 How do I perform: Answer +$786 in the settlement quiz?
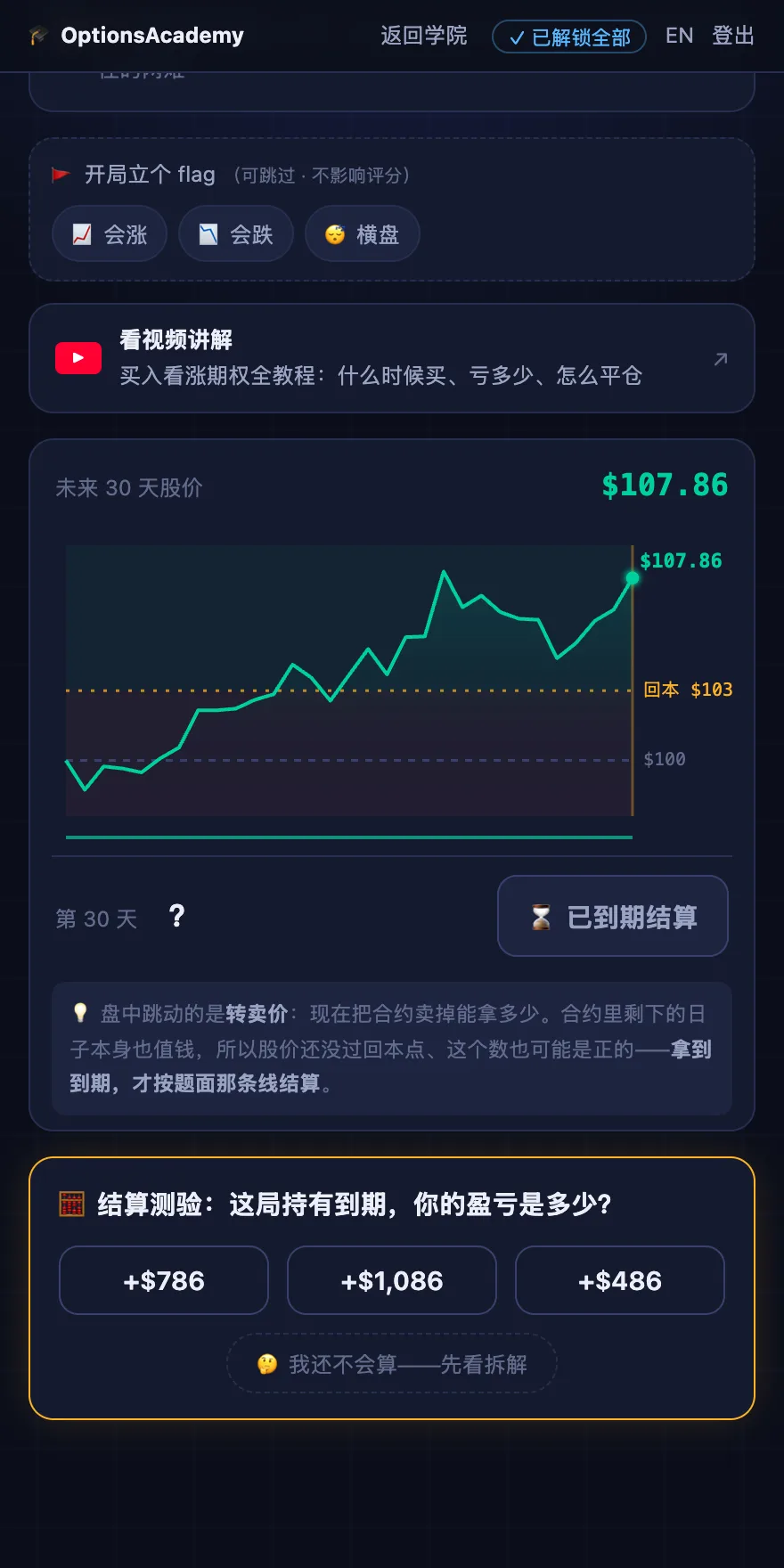coord(164,1280)
